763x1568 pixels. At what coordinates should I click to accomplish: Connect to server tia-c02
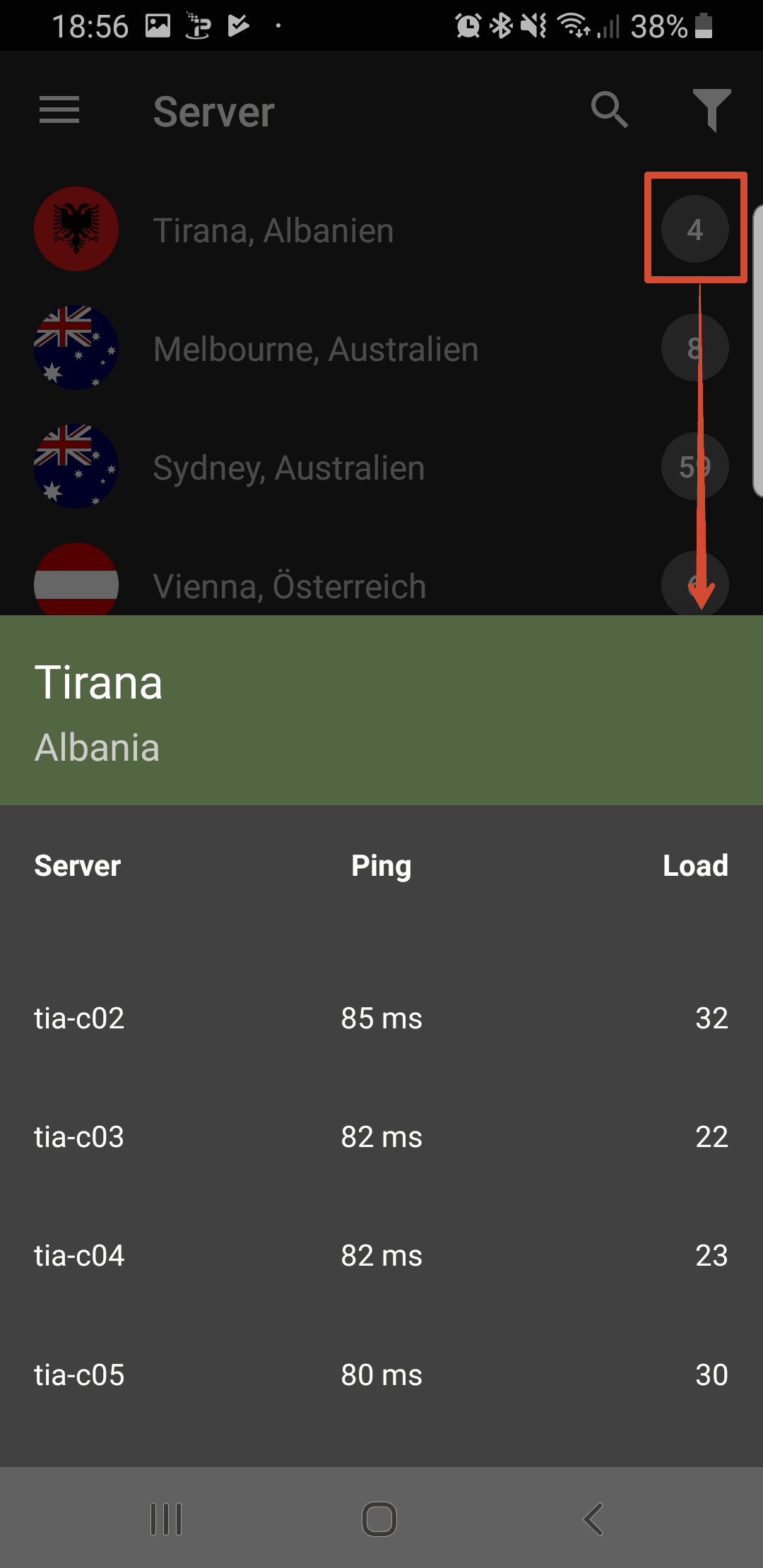(381, 1018)
